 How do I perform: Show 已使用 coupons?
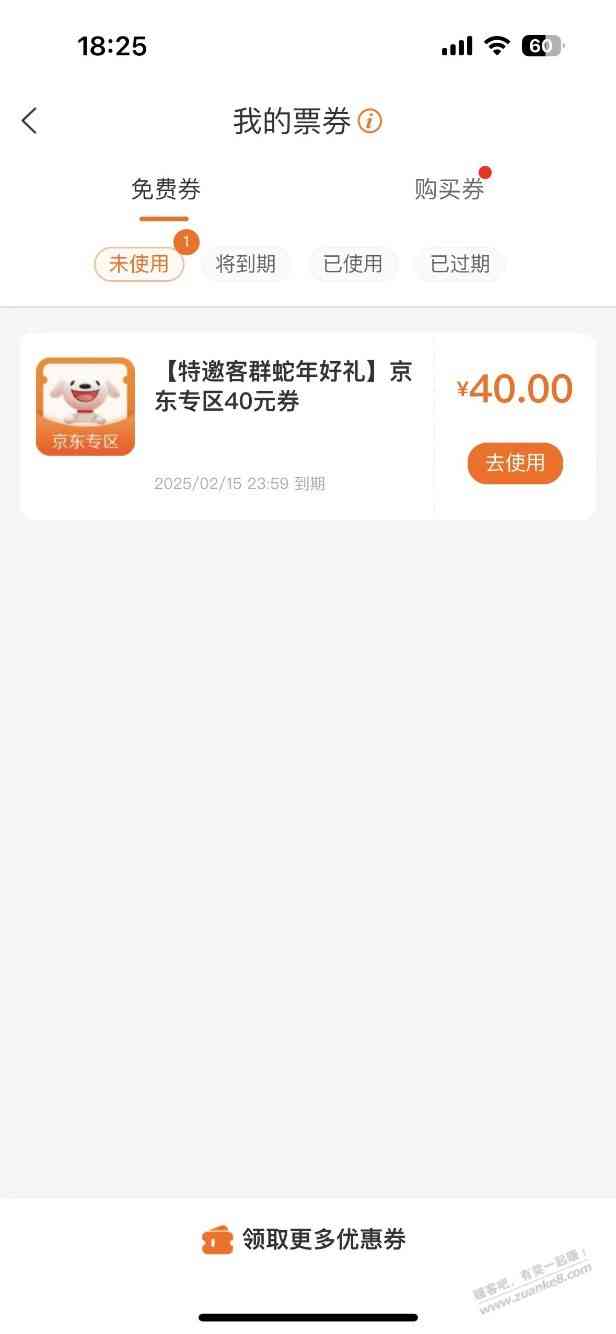coord(353,264)
